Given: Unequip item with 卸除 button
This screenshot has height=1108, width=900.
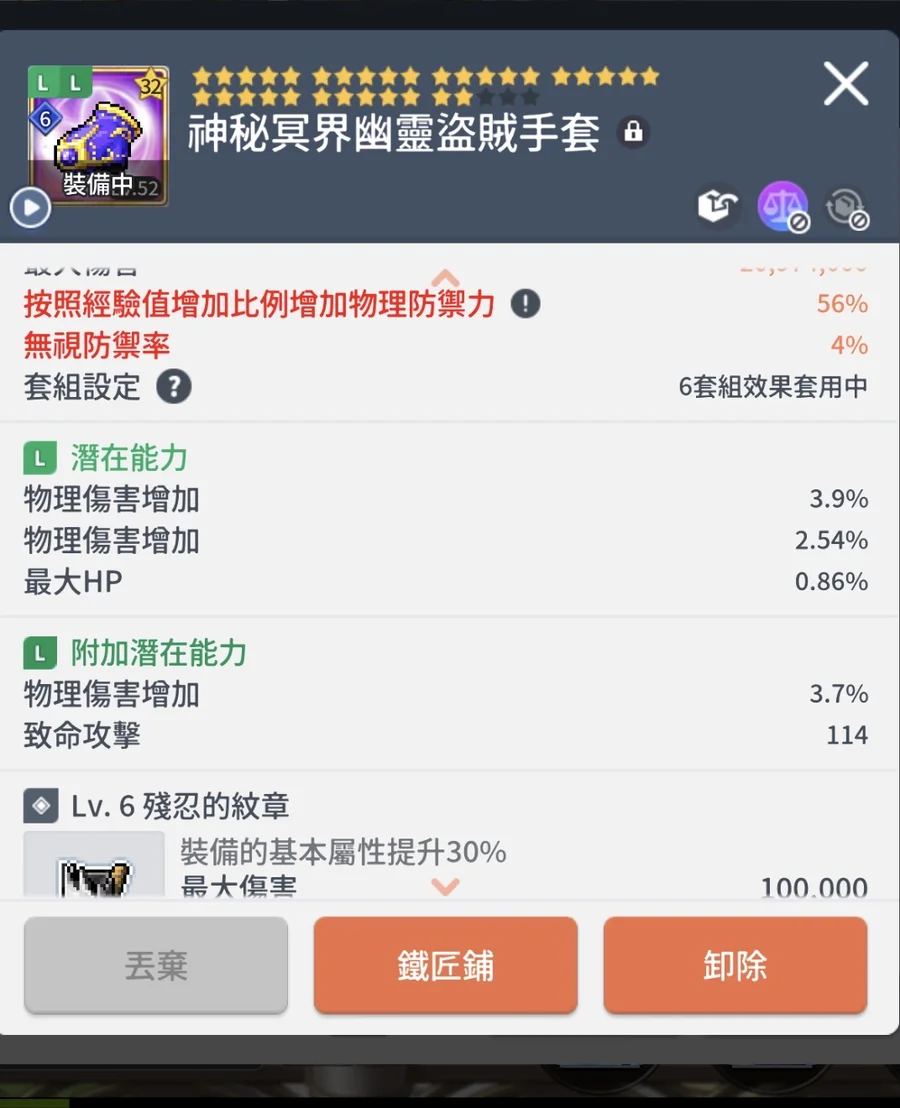Looking at the screenshot, I should tap(735, 965).
